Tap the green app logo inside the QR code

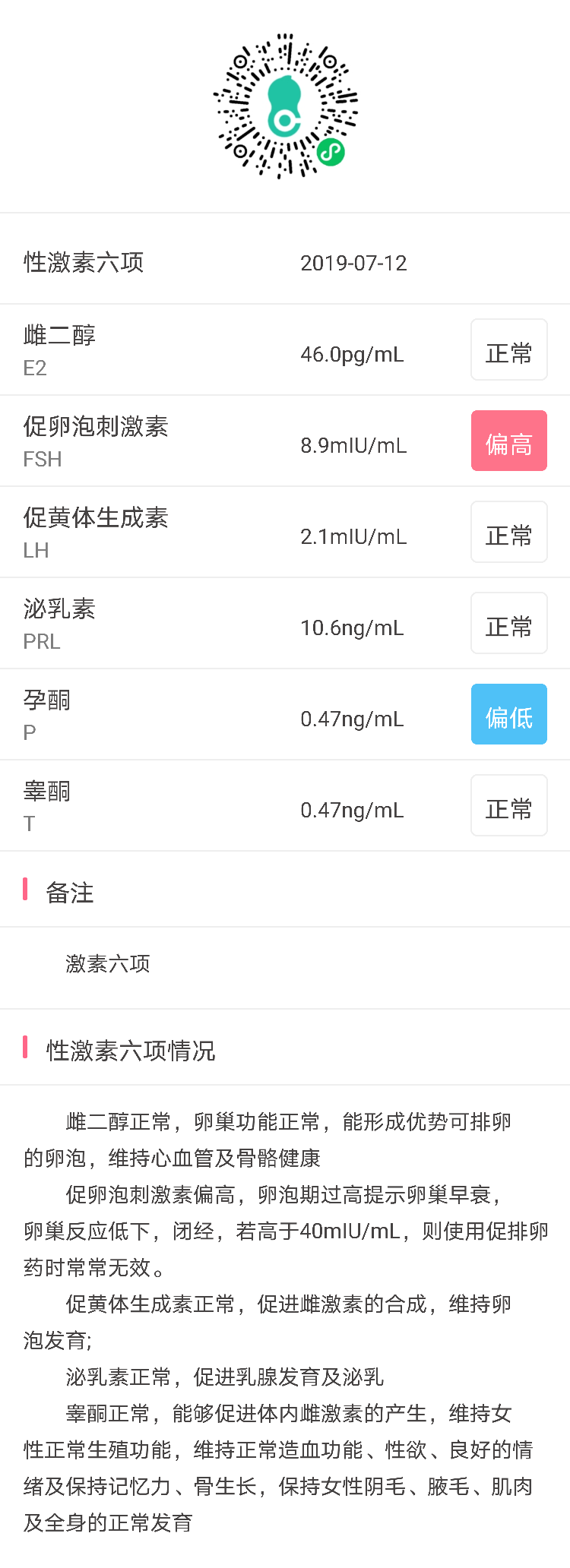285,106
